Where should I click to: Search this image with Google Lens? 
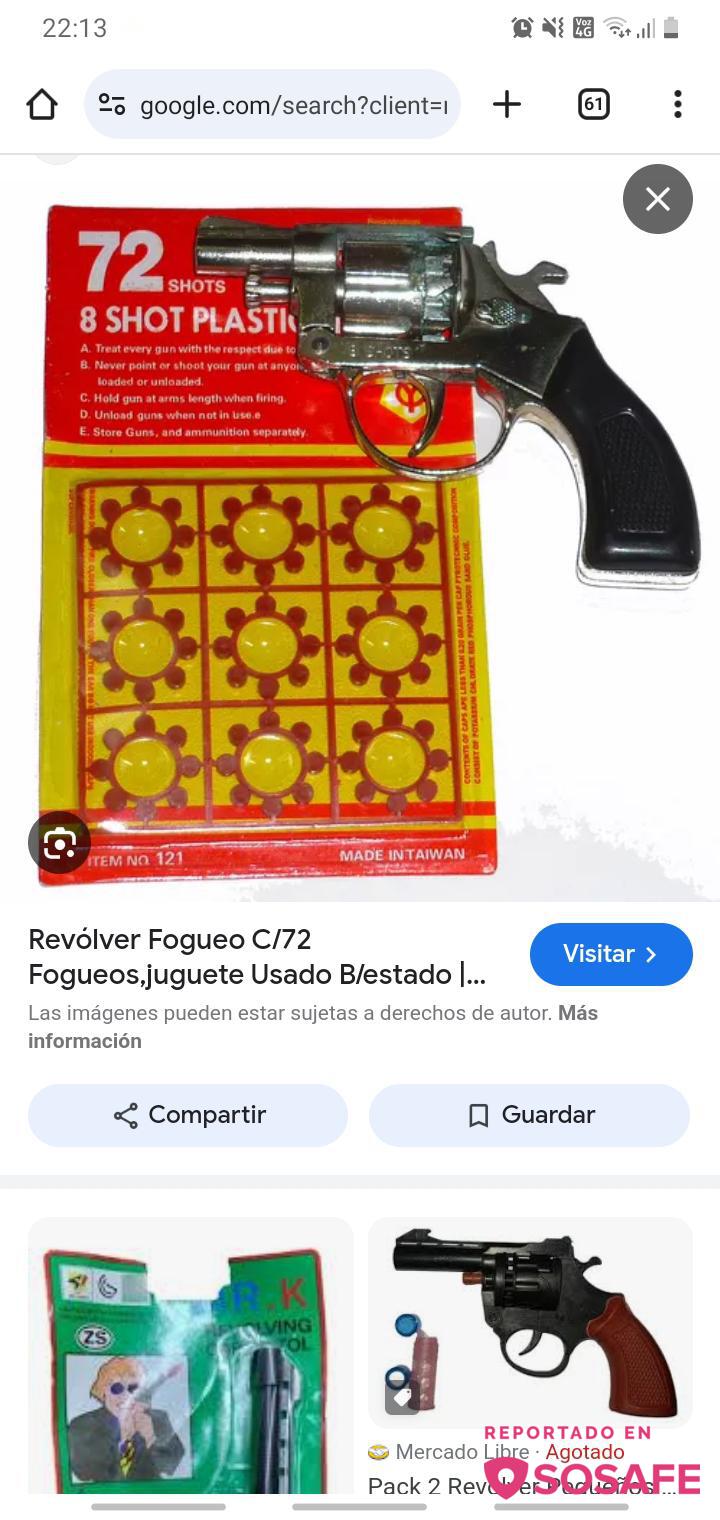[x=59, y=843]
